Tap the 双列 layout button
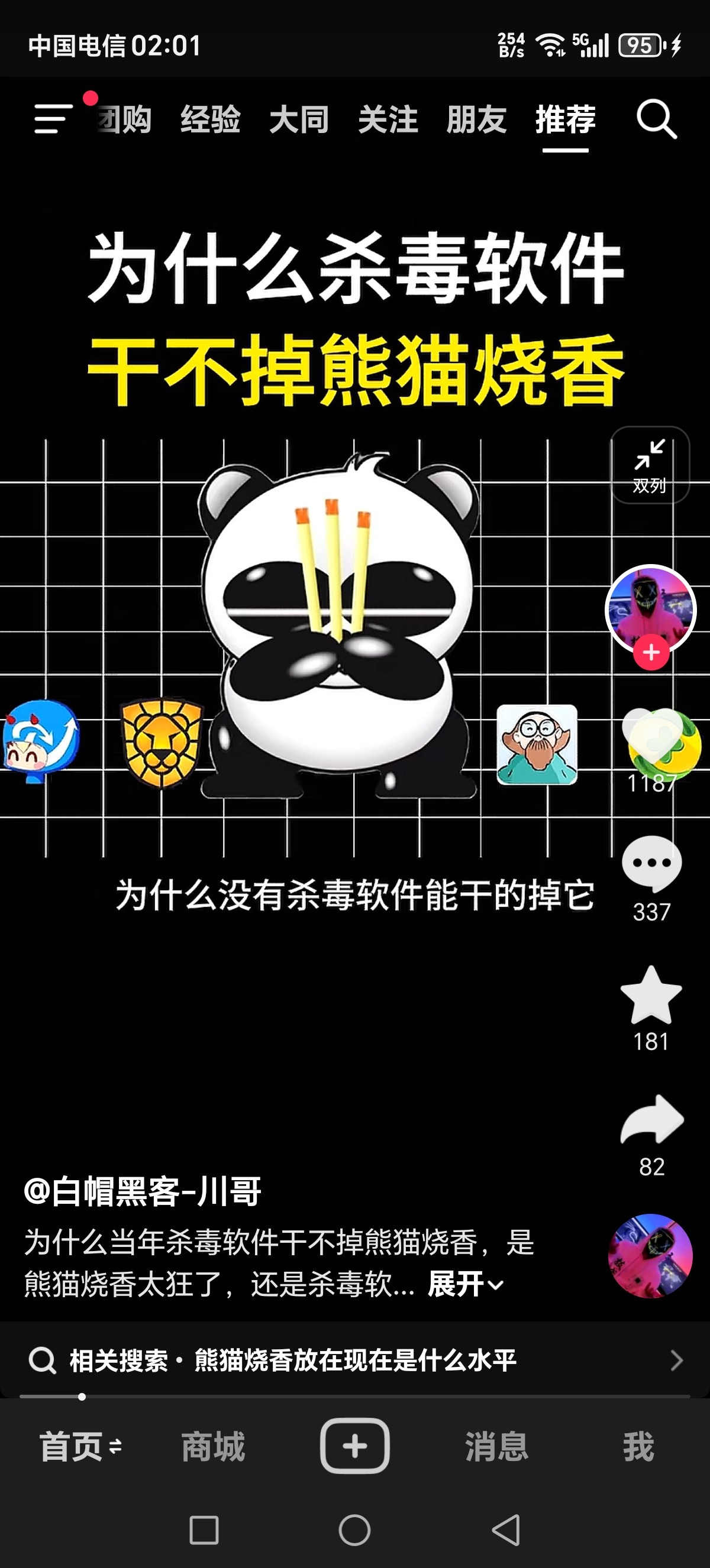Screen dimensions: 710x1568 tap(650, 465)
